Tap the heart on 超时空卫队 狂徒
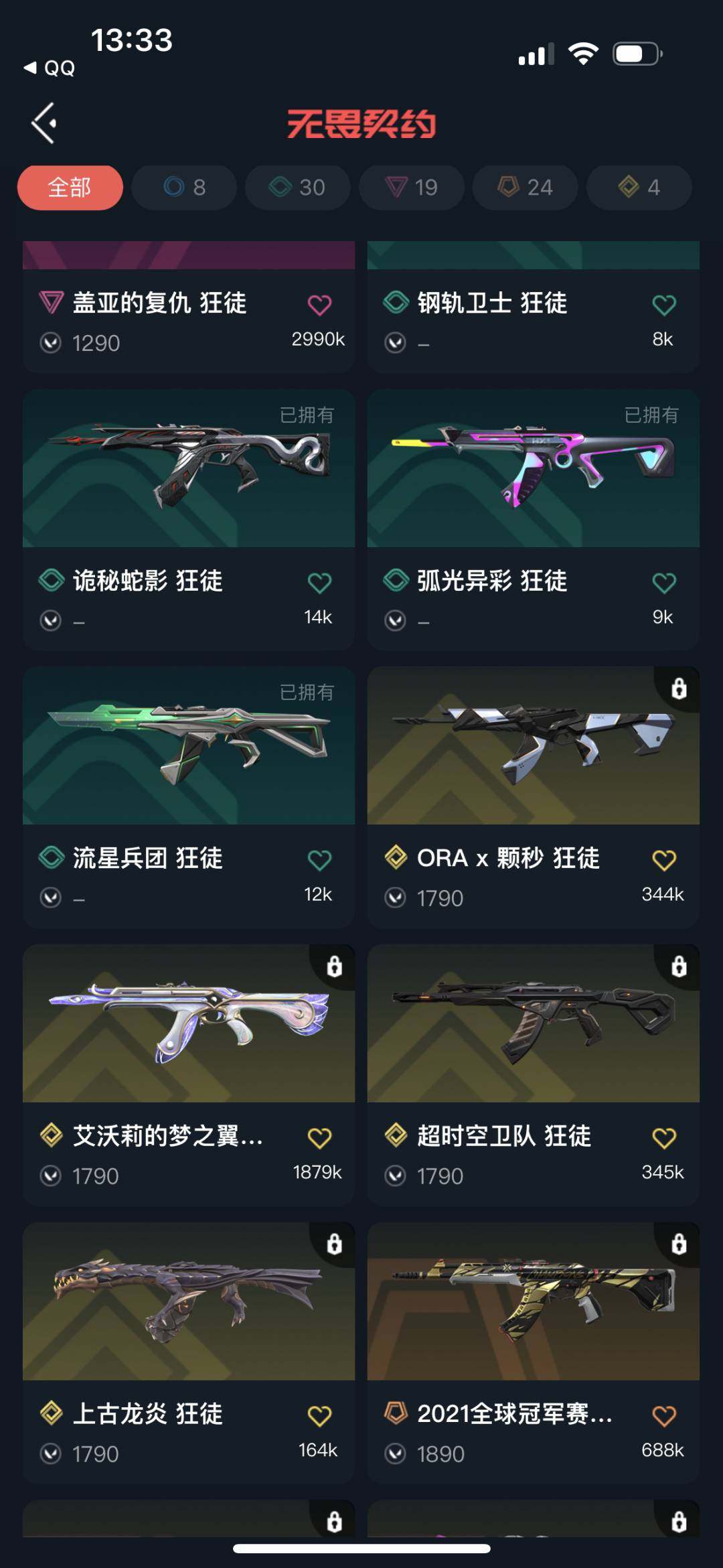 [x=663, y=1138]
